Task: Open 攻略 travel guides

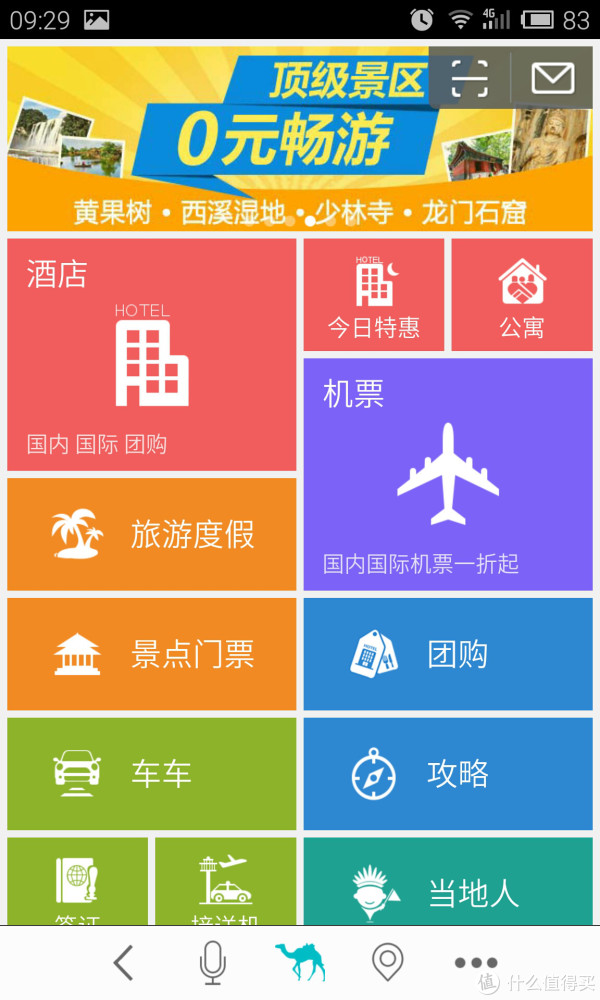Action: (x=448, y=774)
